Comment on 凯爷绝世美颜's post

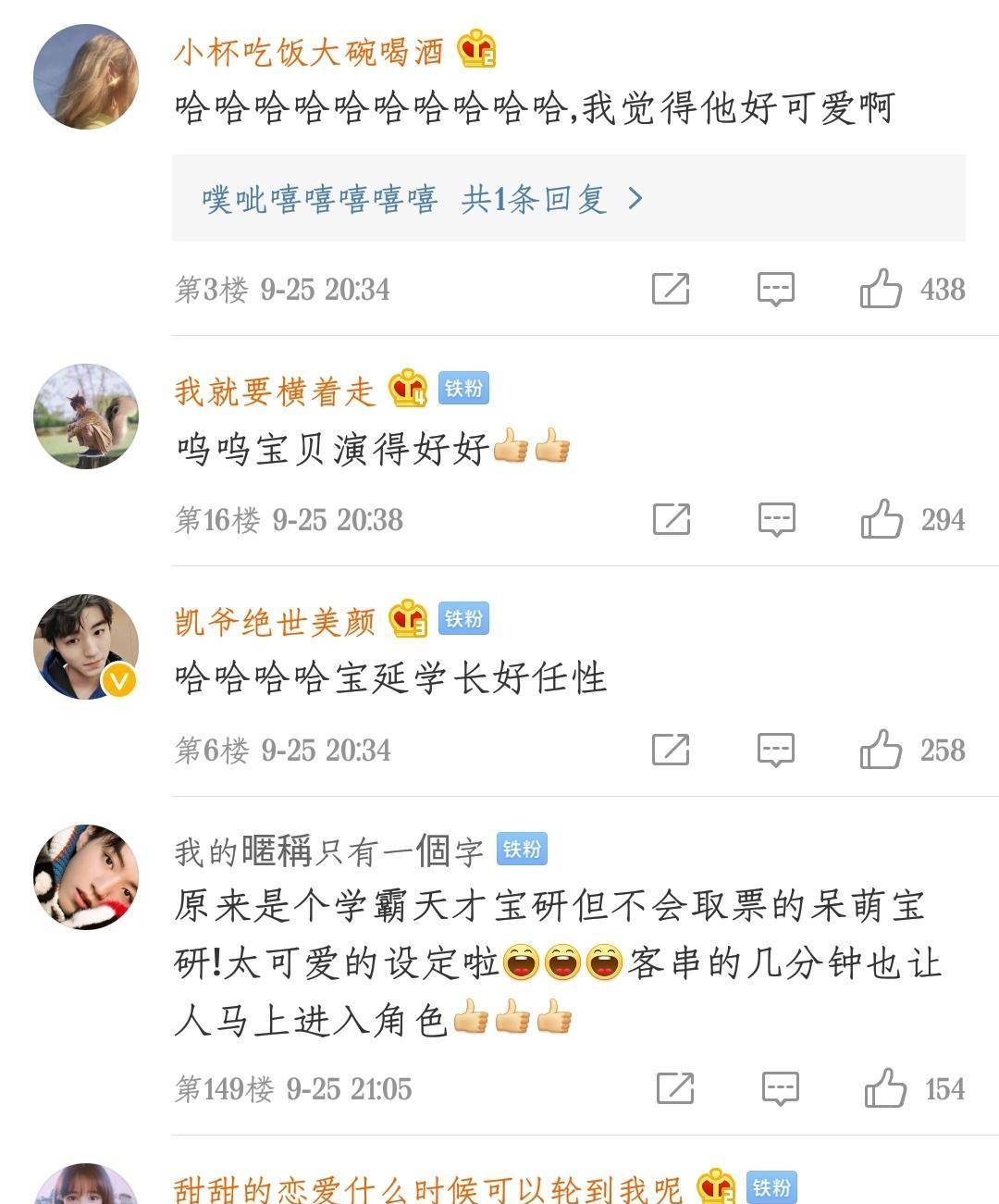[x=775, y=750]
